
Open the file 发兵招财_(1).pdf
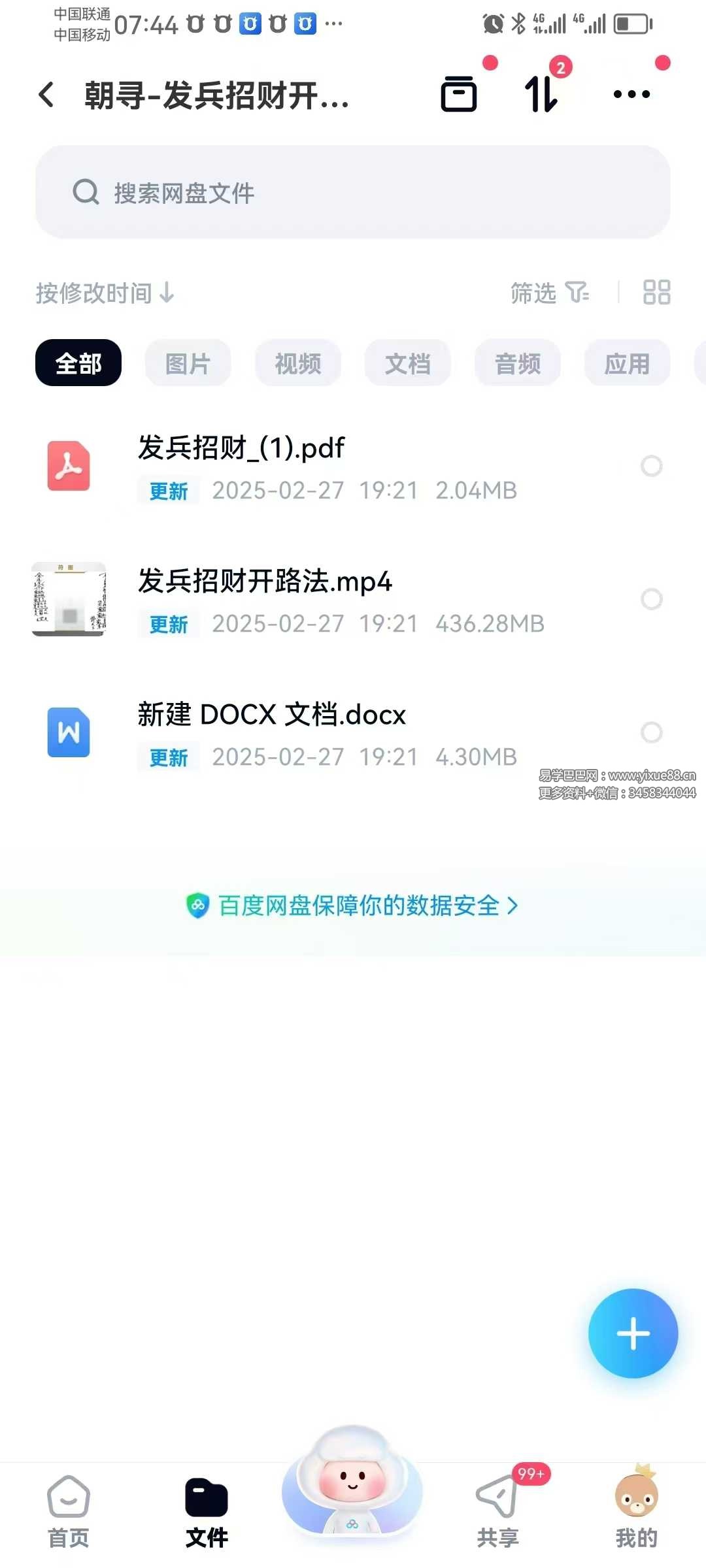click(x=242, y=448)
